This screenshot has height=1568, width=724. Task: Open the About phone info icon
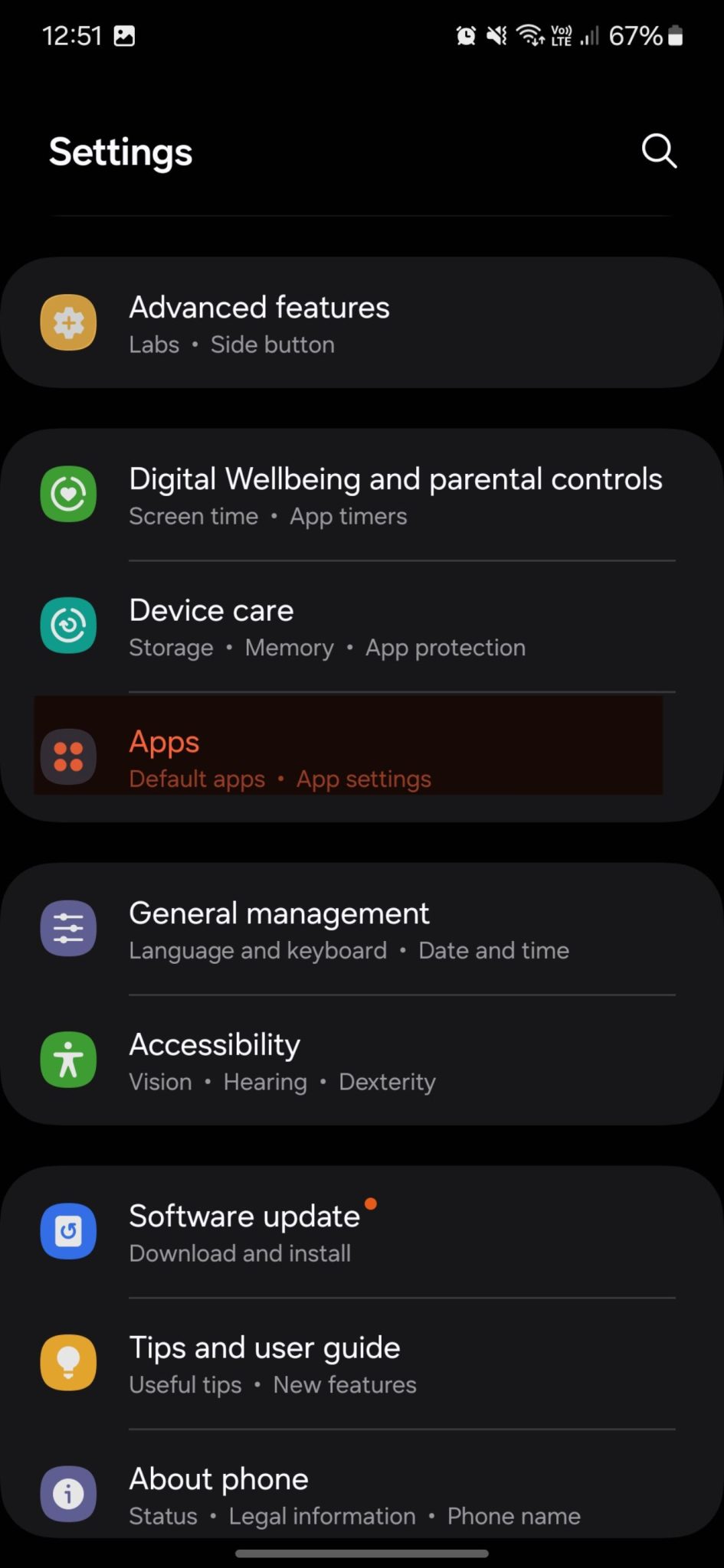(x=68, y=1494)
